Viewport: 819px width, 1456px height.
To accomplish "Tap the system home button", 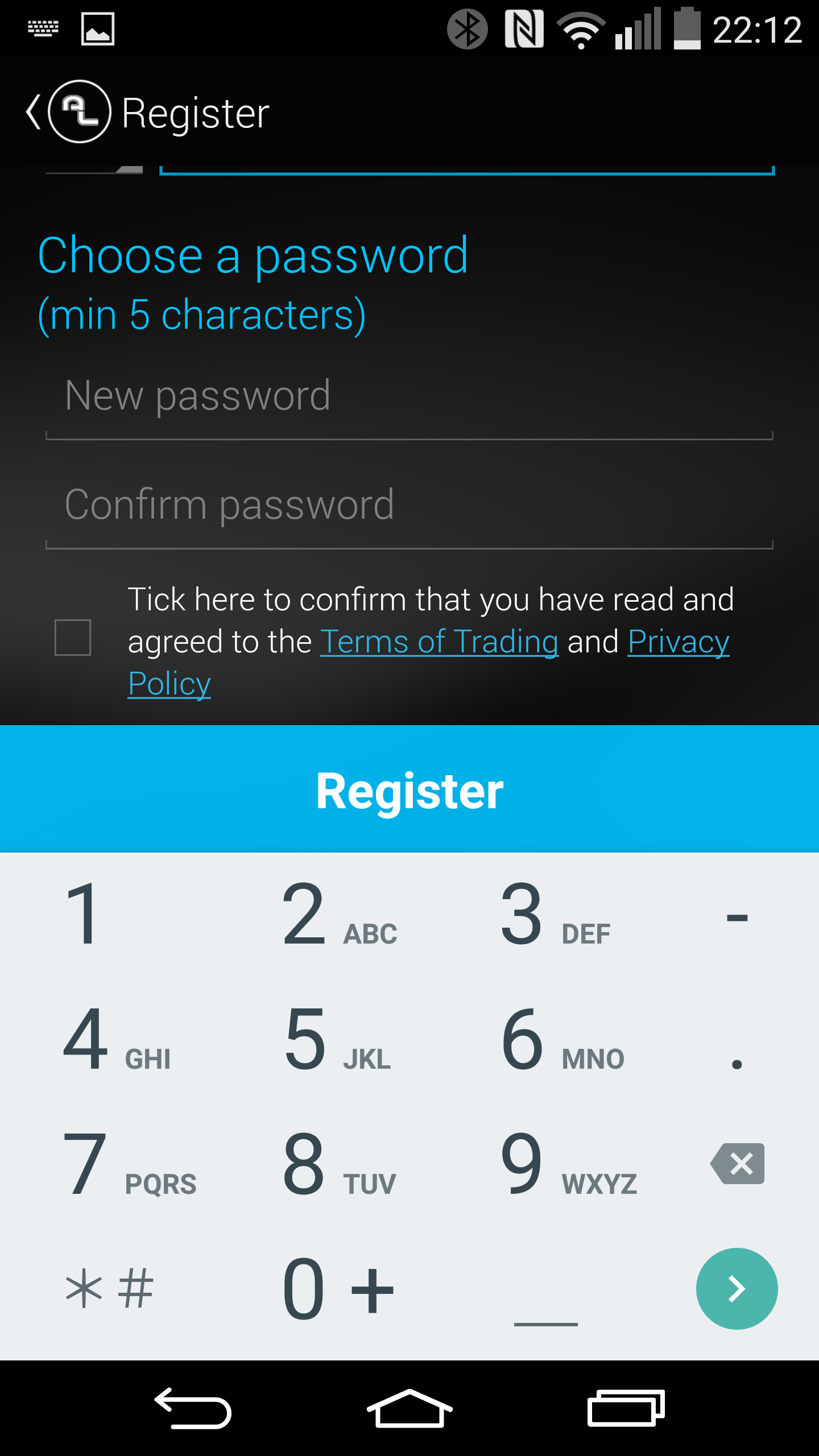I will (x=409, y=1408).
